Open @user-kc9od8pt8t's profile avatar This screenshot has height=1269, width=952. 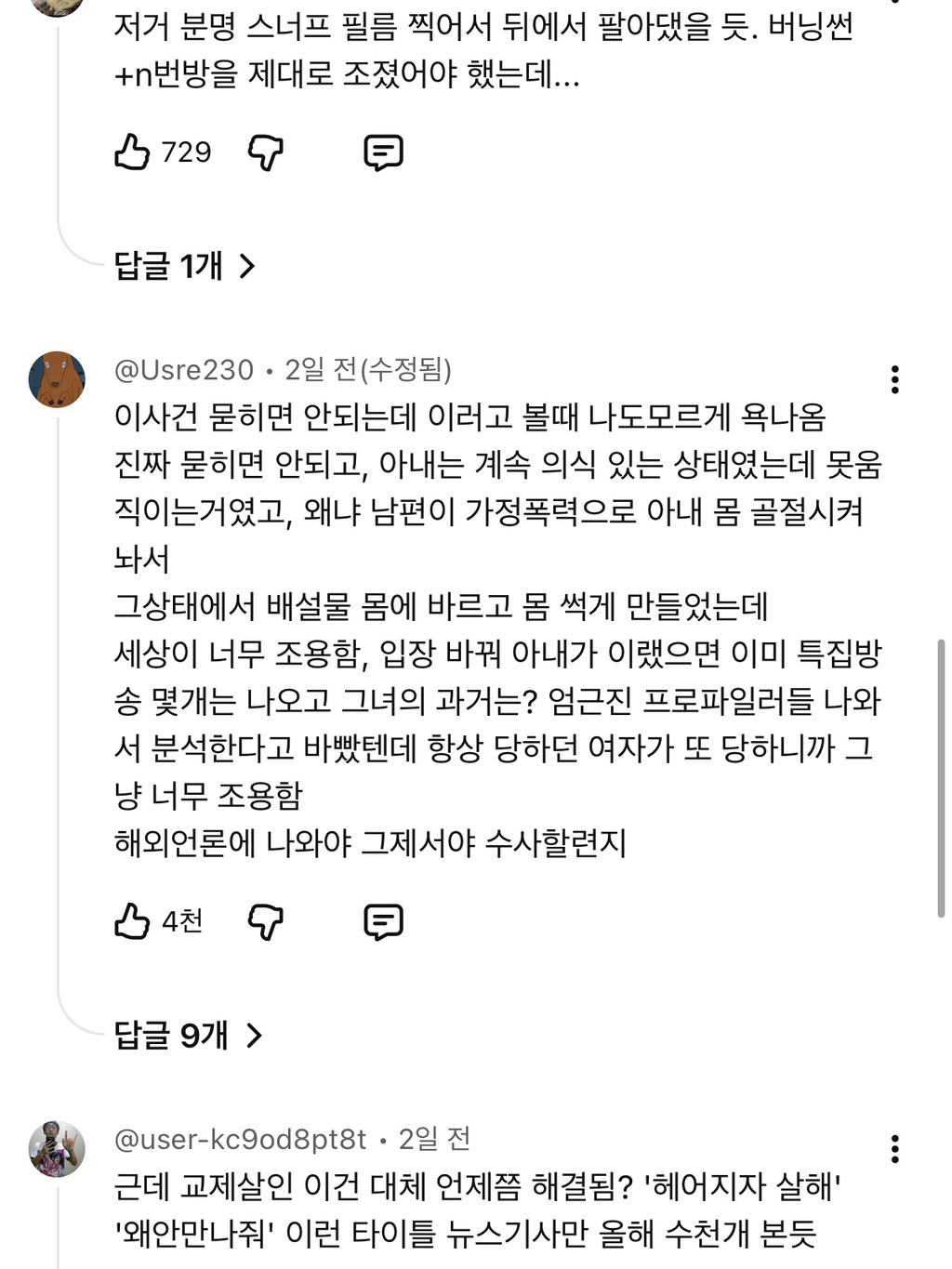pos(58,1149)
